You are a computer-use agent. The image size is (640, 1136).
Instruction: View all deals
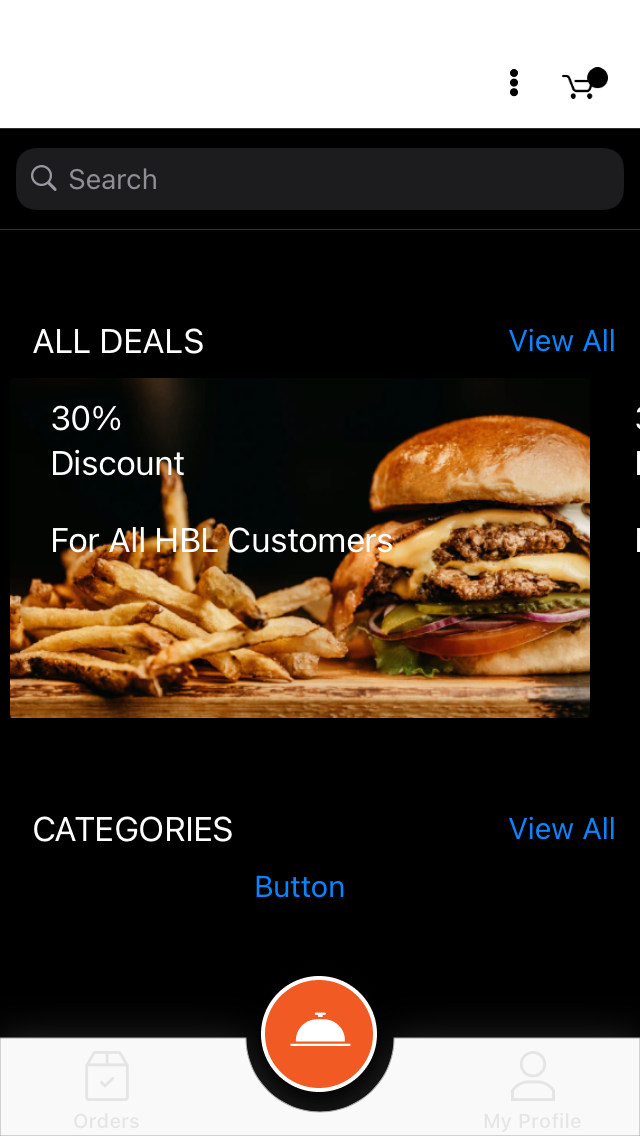tap(562, 341)
